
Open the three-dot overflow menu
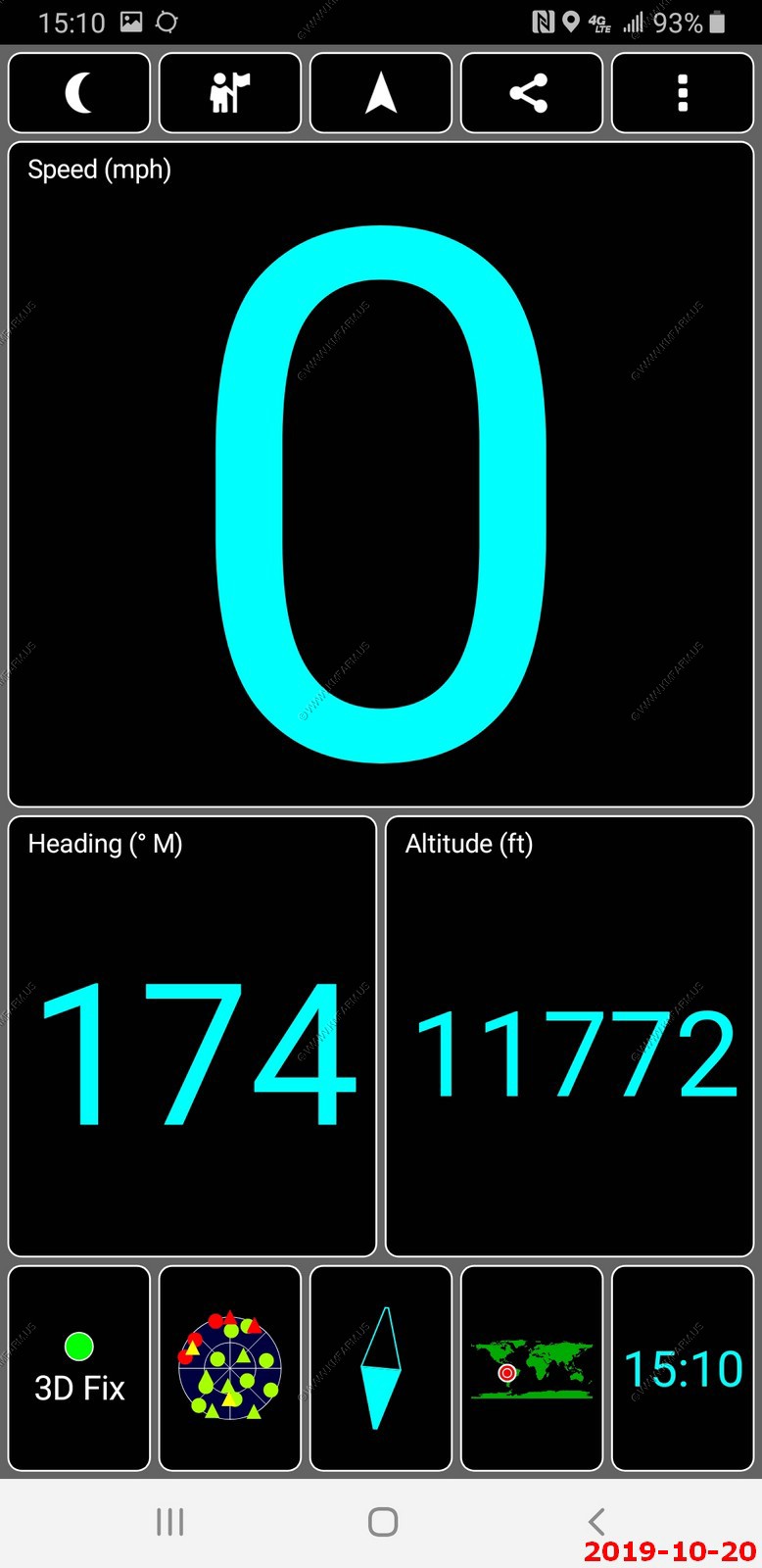pos(683,93)
